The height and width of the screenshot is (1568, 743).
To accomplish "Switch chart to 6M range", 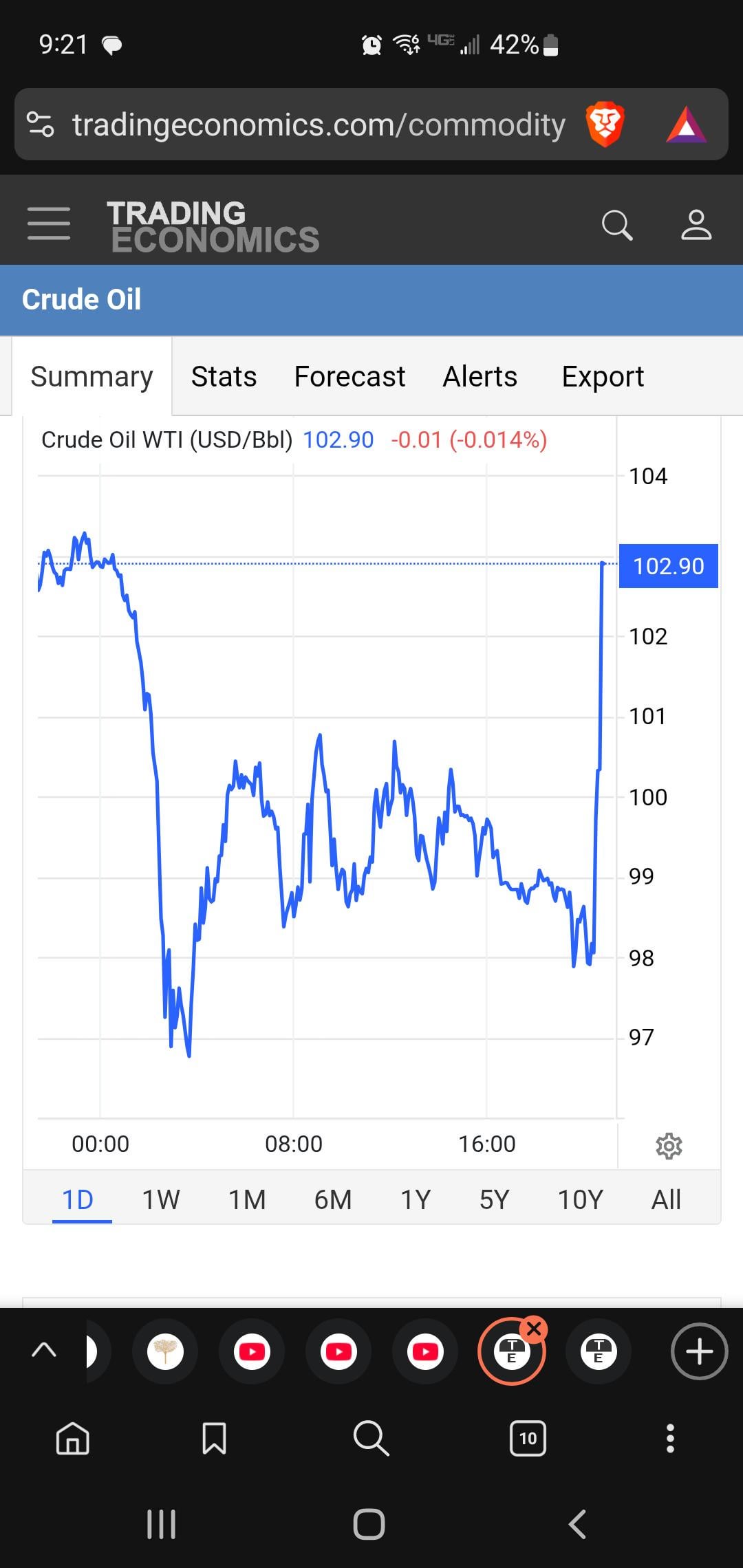I will pos(333,1200).
